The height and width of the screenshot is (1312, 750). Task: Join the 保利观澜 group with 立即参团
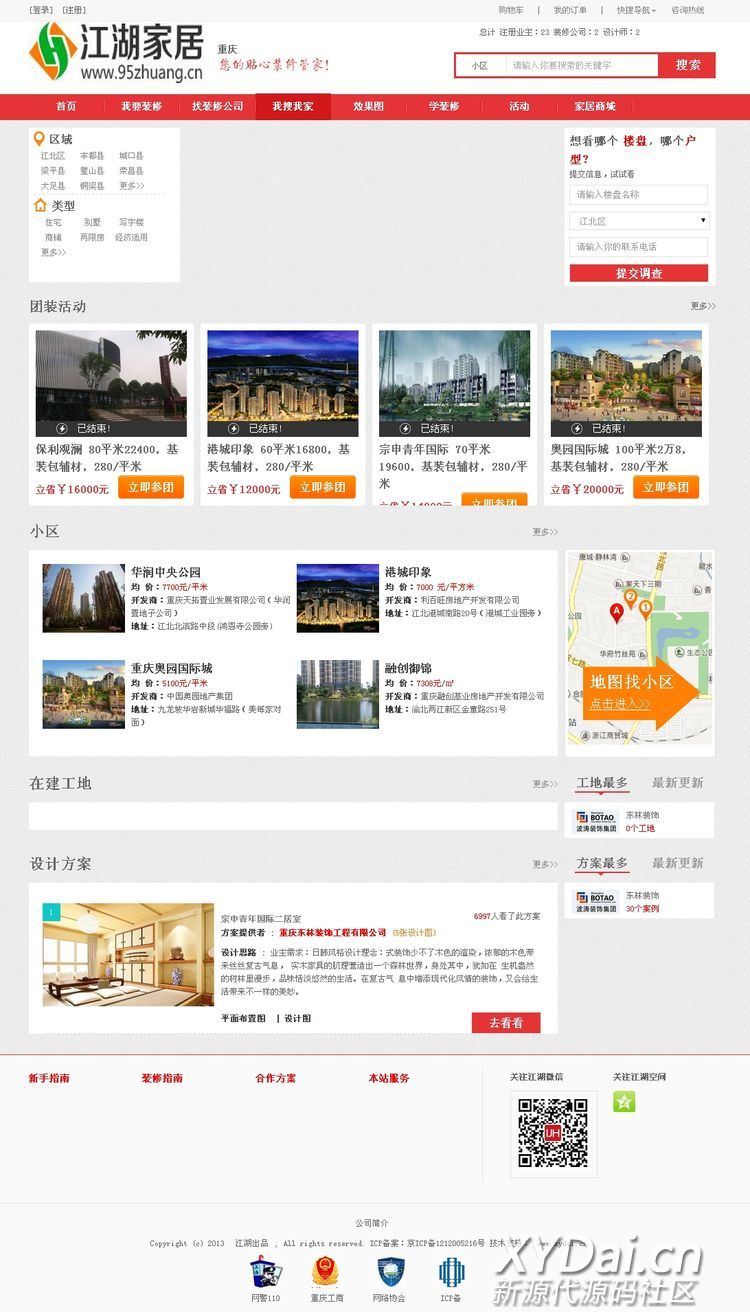point(151,487)
